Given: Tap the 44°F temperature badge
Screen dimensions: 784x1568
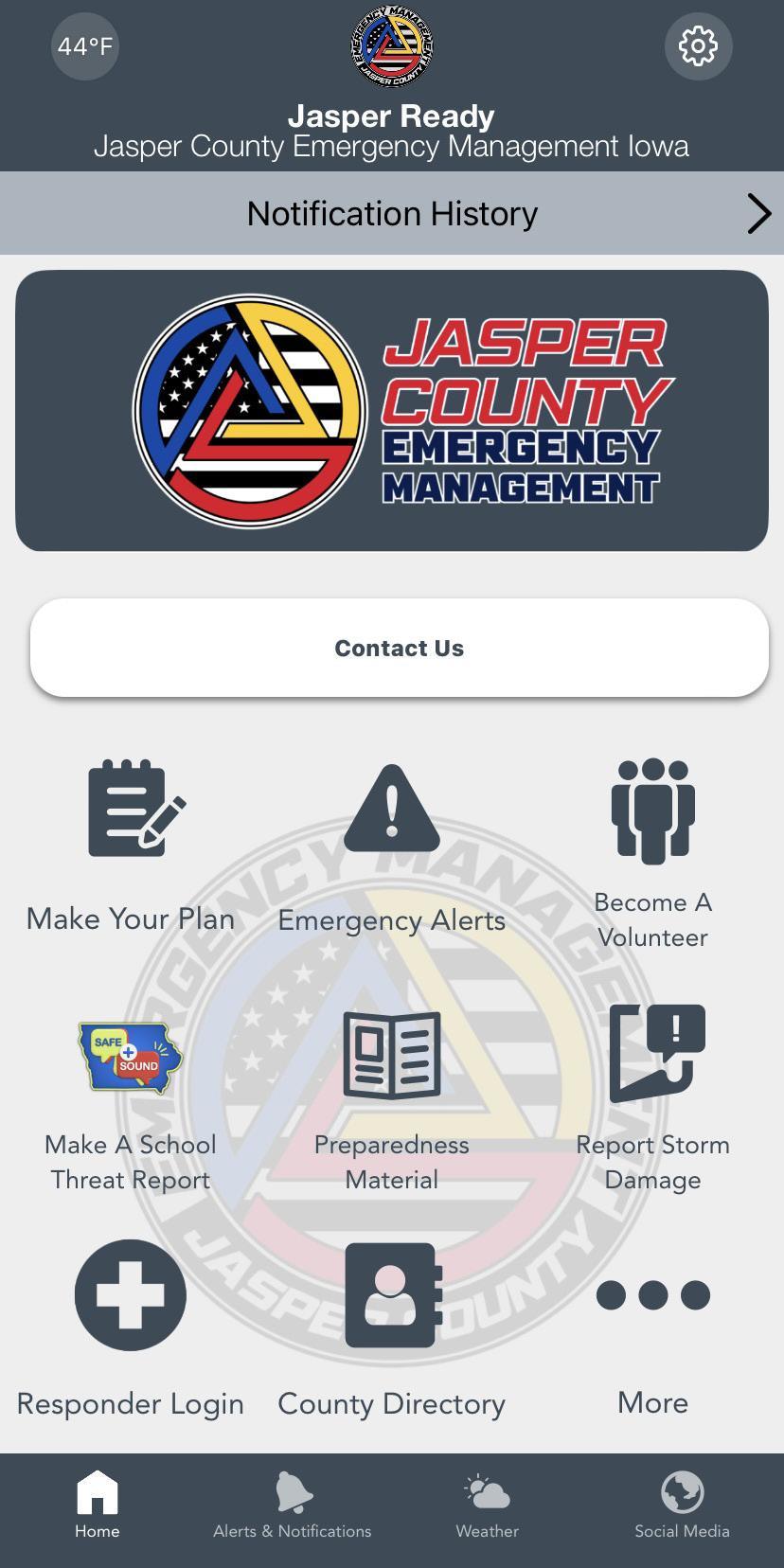Looking at the screenshot, I should [x=85, y=46].
